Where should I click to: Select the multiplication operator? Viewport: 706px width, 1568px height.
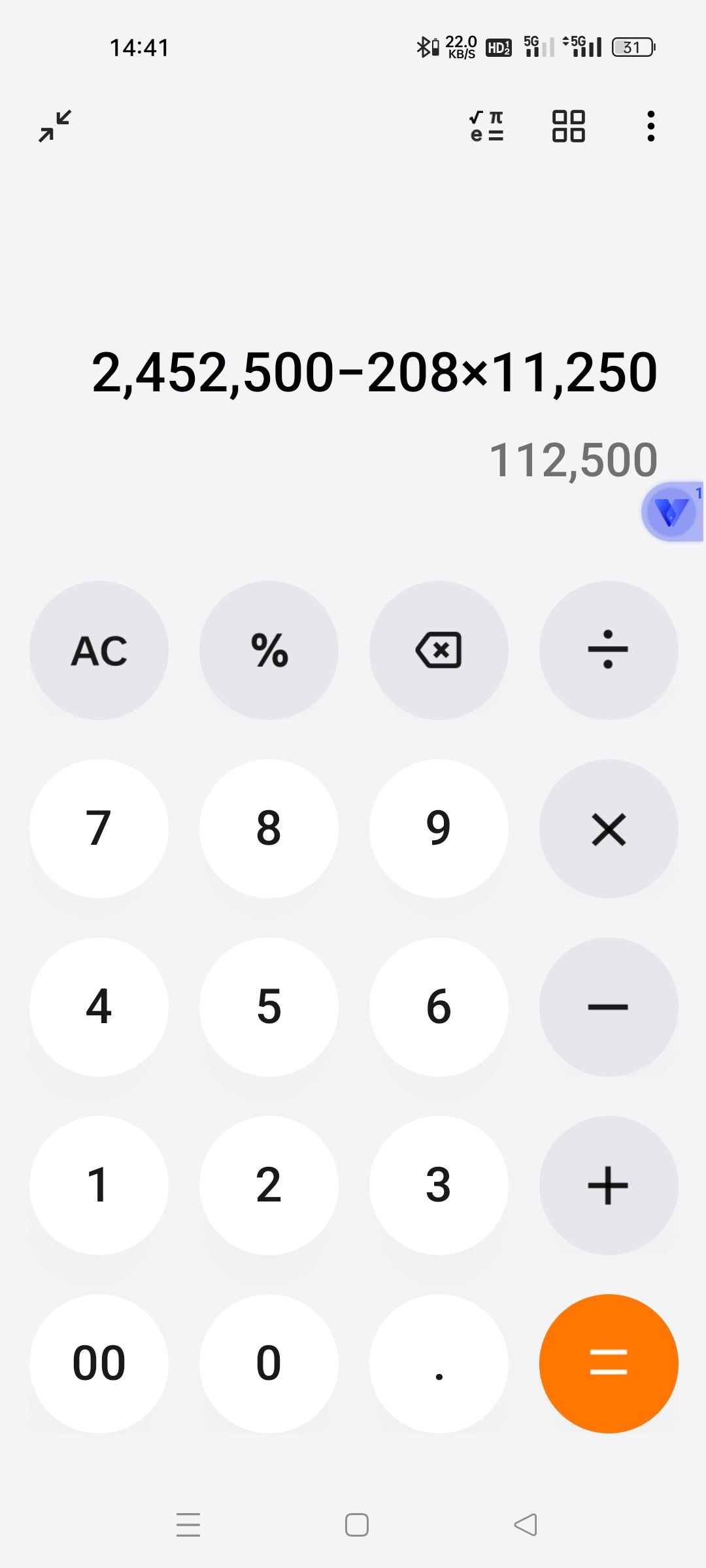[x=608, y=828]
